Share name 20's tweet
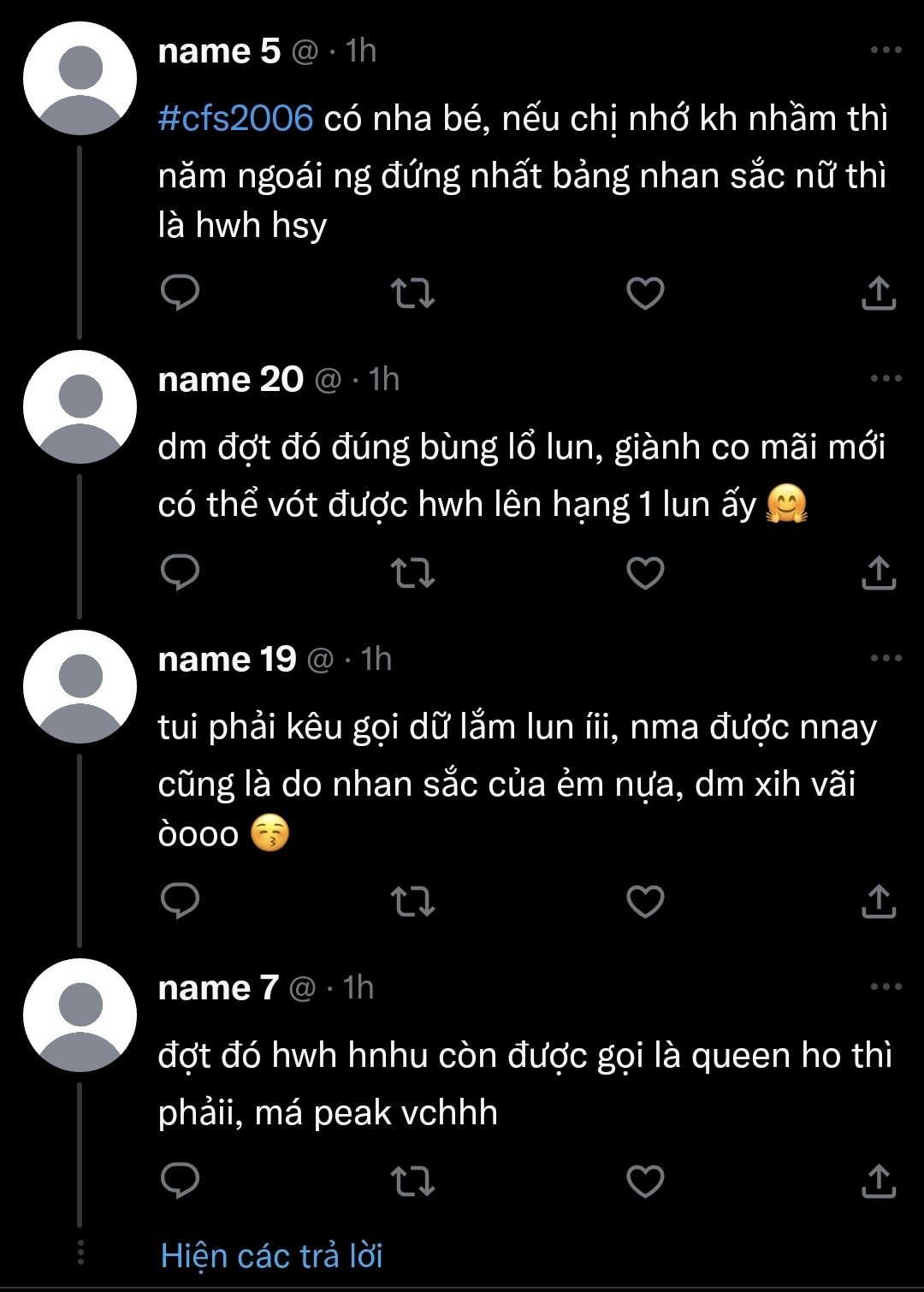This screenshot has height=1292, width=924. pos(878,572)
